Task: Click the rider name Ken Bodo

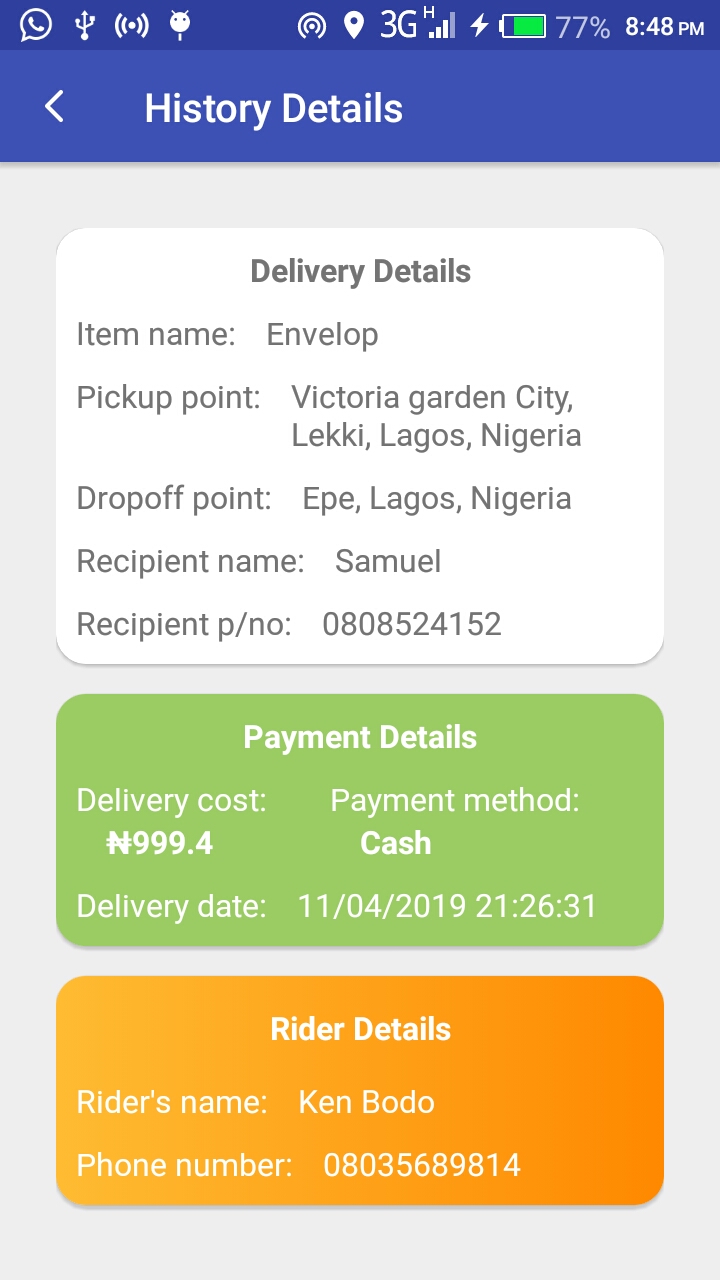Action: (366, 1102)
